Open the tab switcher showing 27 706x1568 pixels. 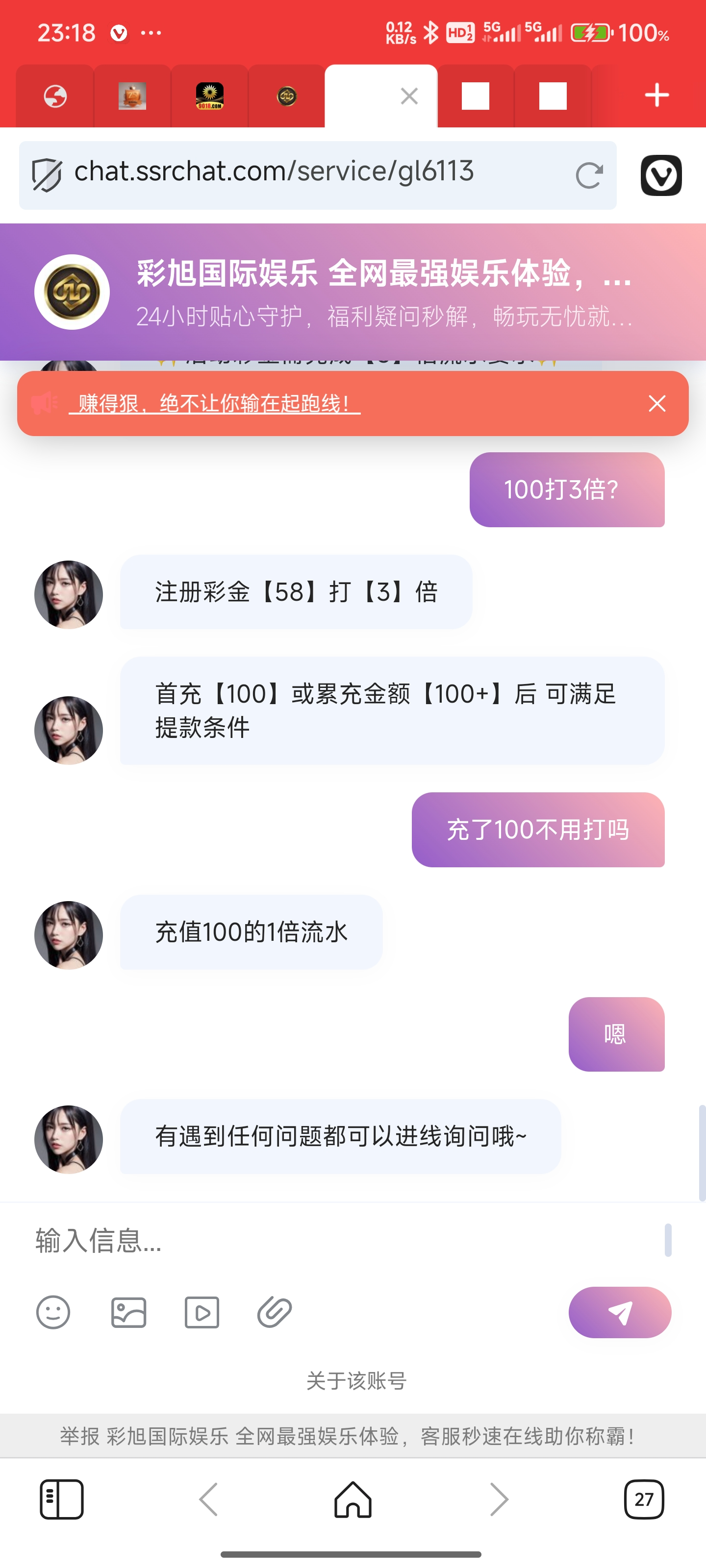pyautogui.click(x=644, y=1499)
